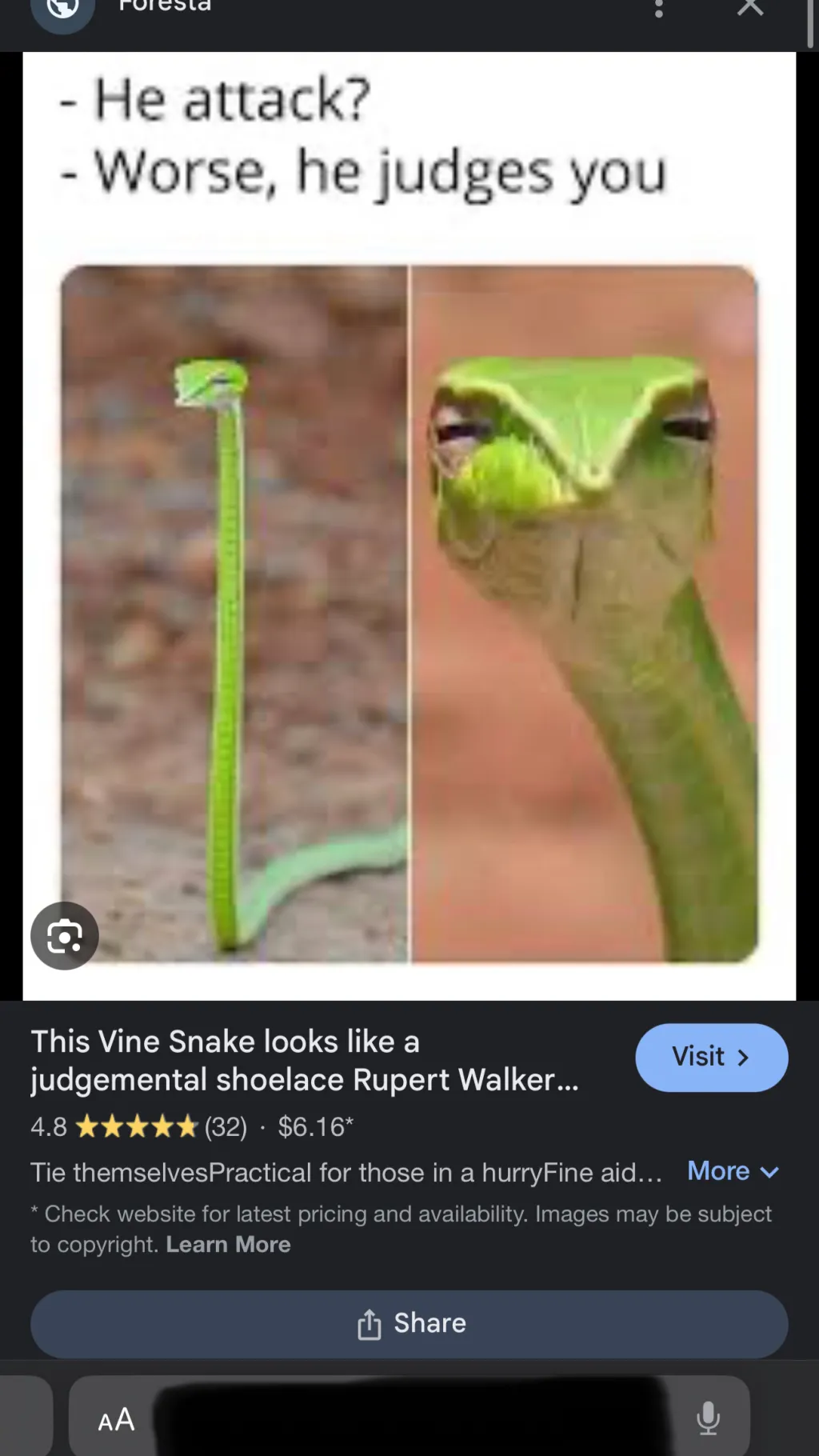Image resolution: width=819 pixels, height=1456 pixels.
Task: Open the AA text size options
Action: tap(116, 1420)
